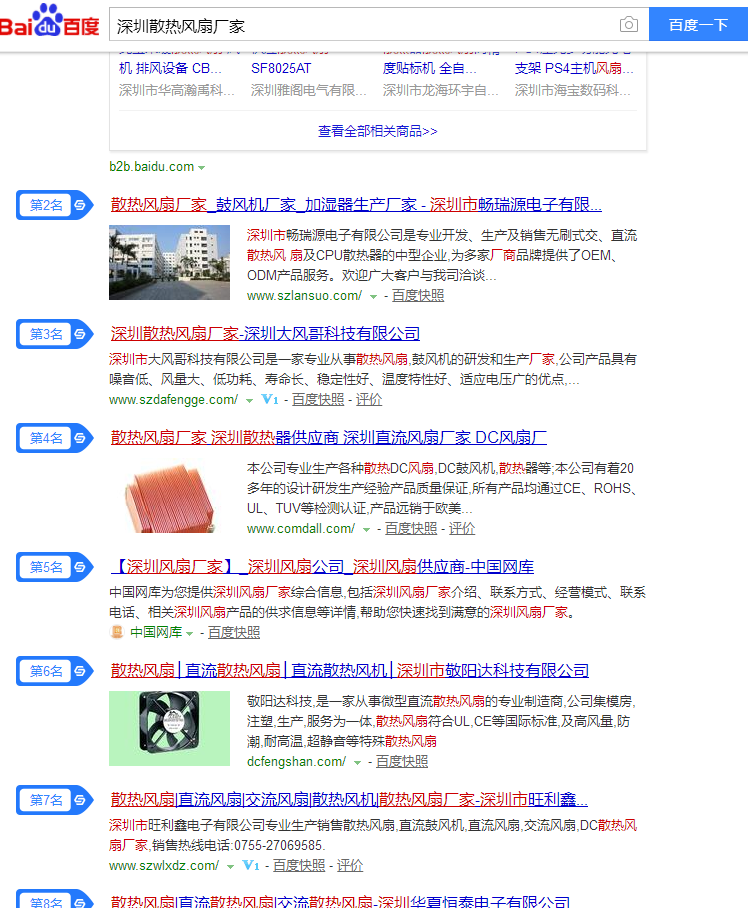View 百度快照 for www.szlansuo.com
This screenshot has height=908, width=748.
tap(418, 295)
